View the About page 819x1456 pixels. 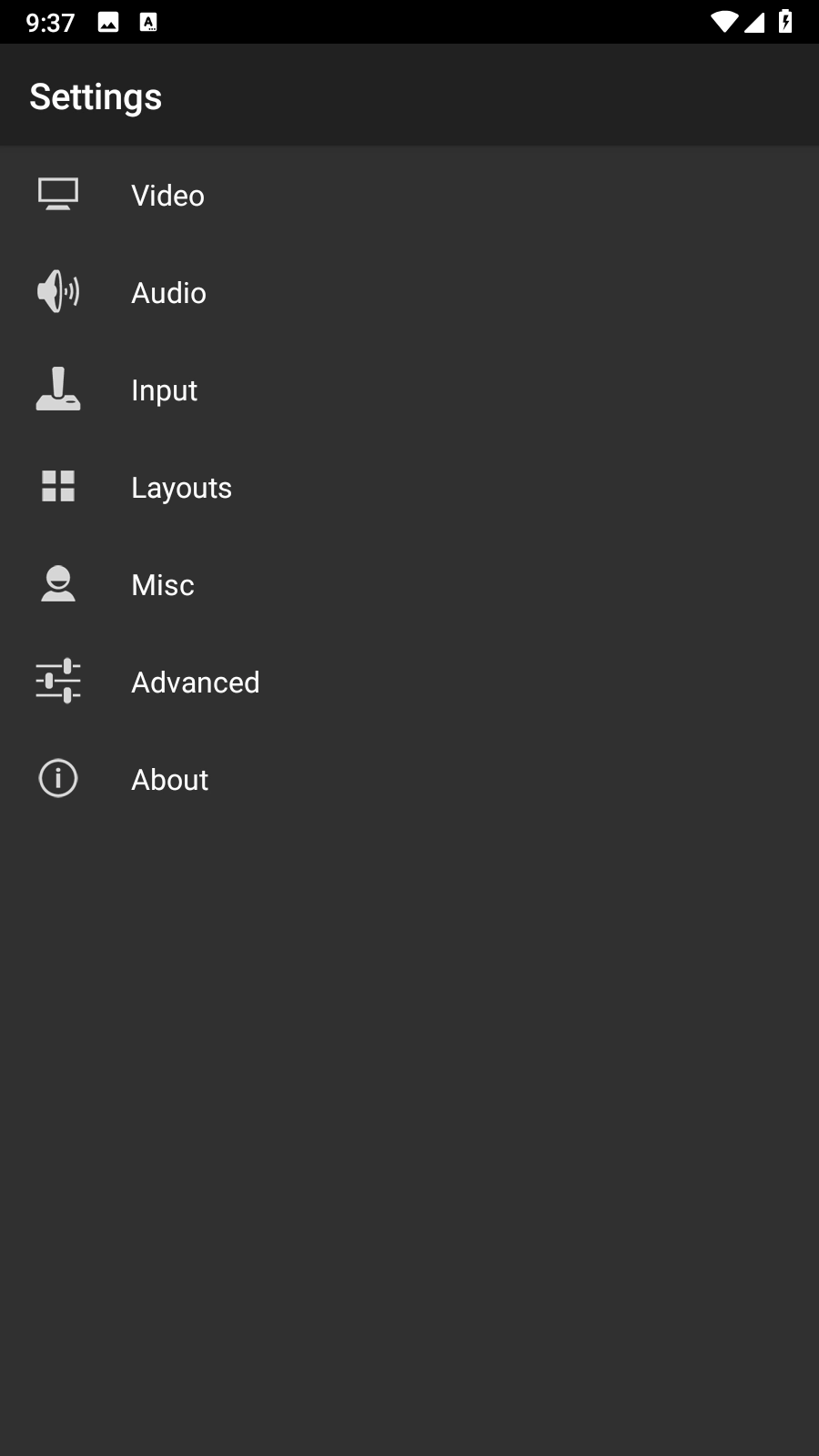click(x=169, y=780)
